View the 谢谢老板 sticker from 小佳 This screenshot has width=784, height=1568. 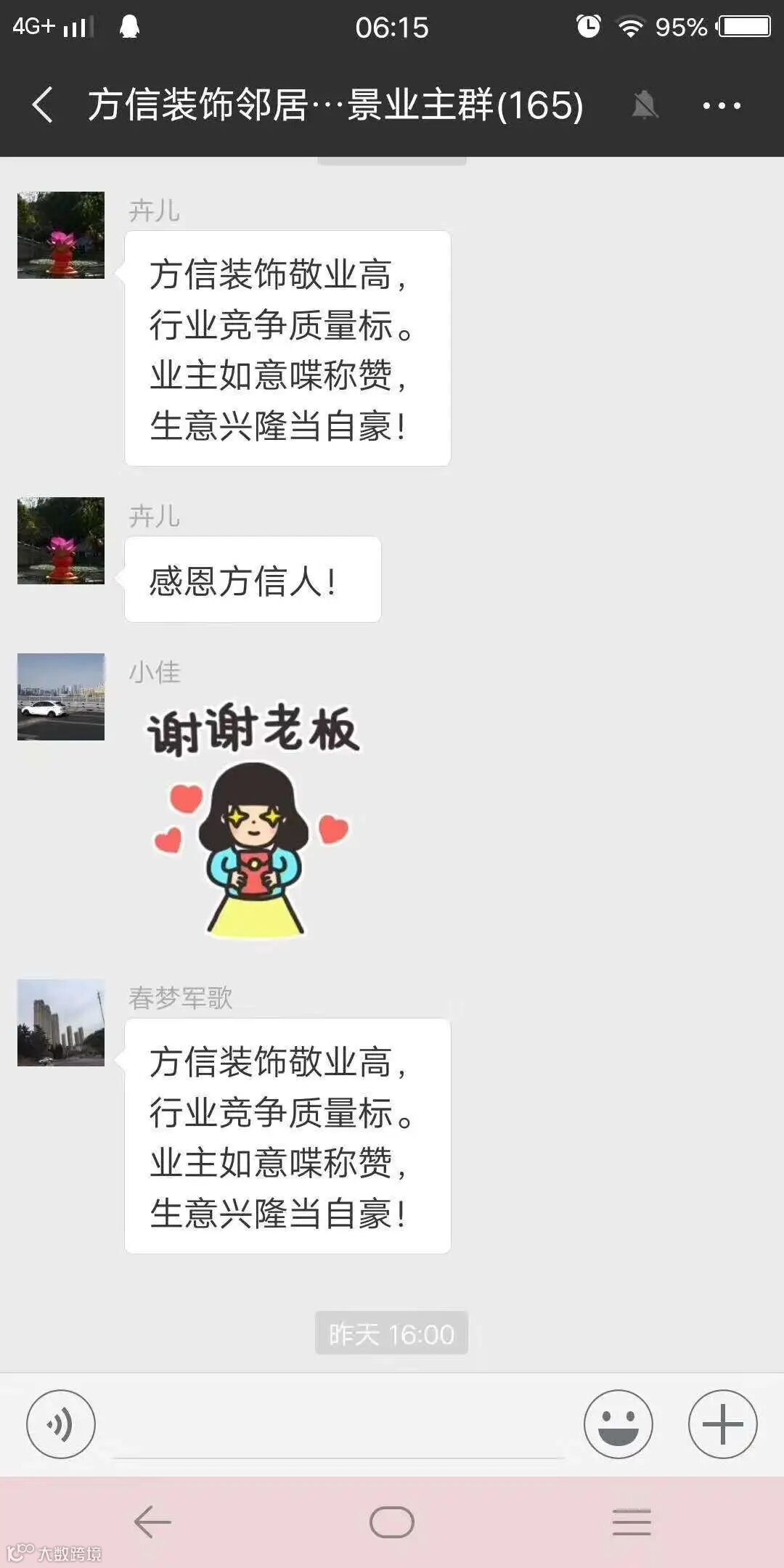pyautogui.click(x=253, y=819)
